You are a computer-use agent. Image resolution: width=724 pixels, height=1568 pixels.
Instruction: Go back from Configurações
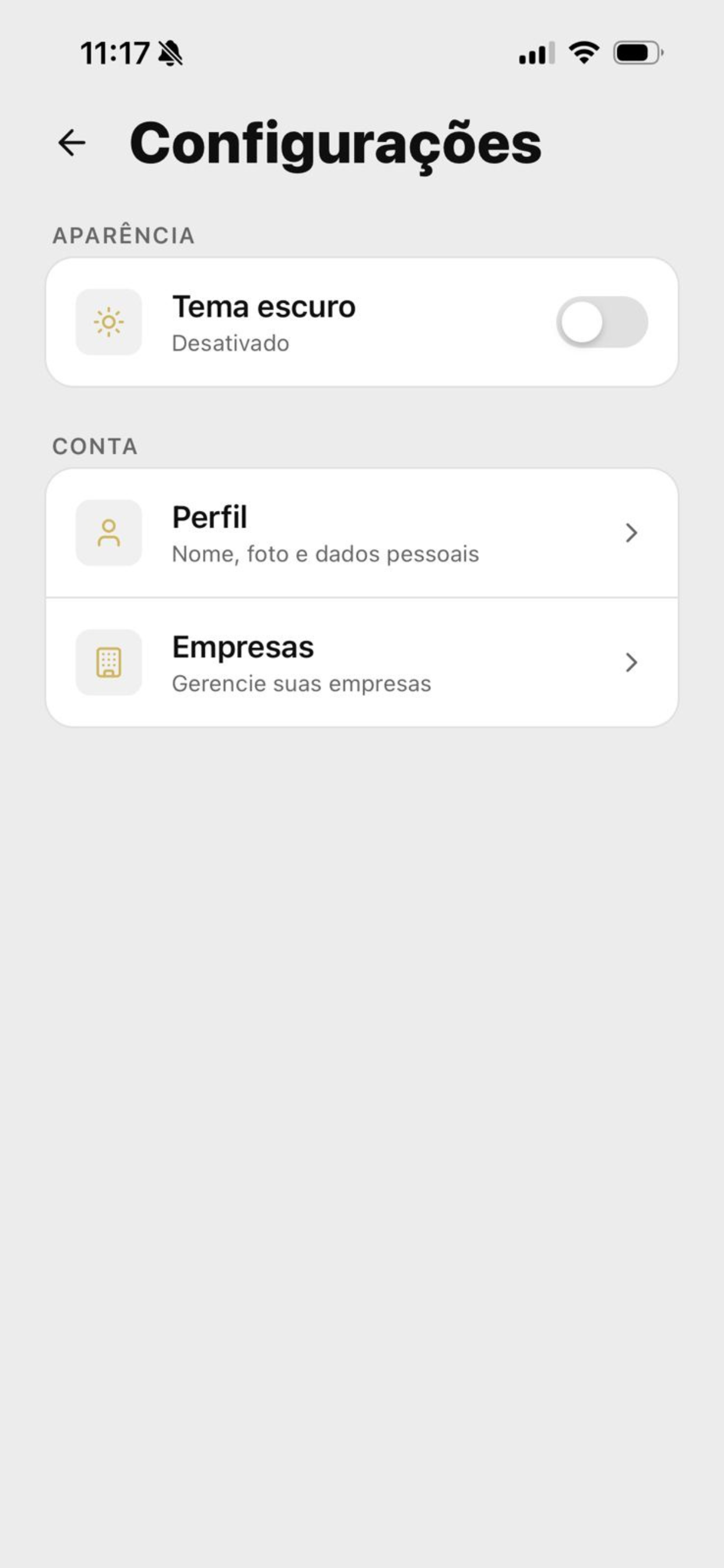click(72, 143)
